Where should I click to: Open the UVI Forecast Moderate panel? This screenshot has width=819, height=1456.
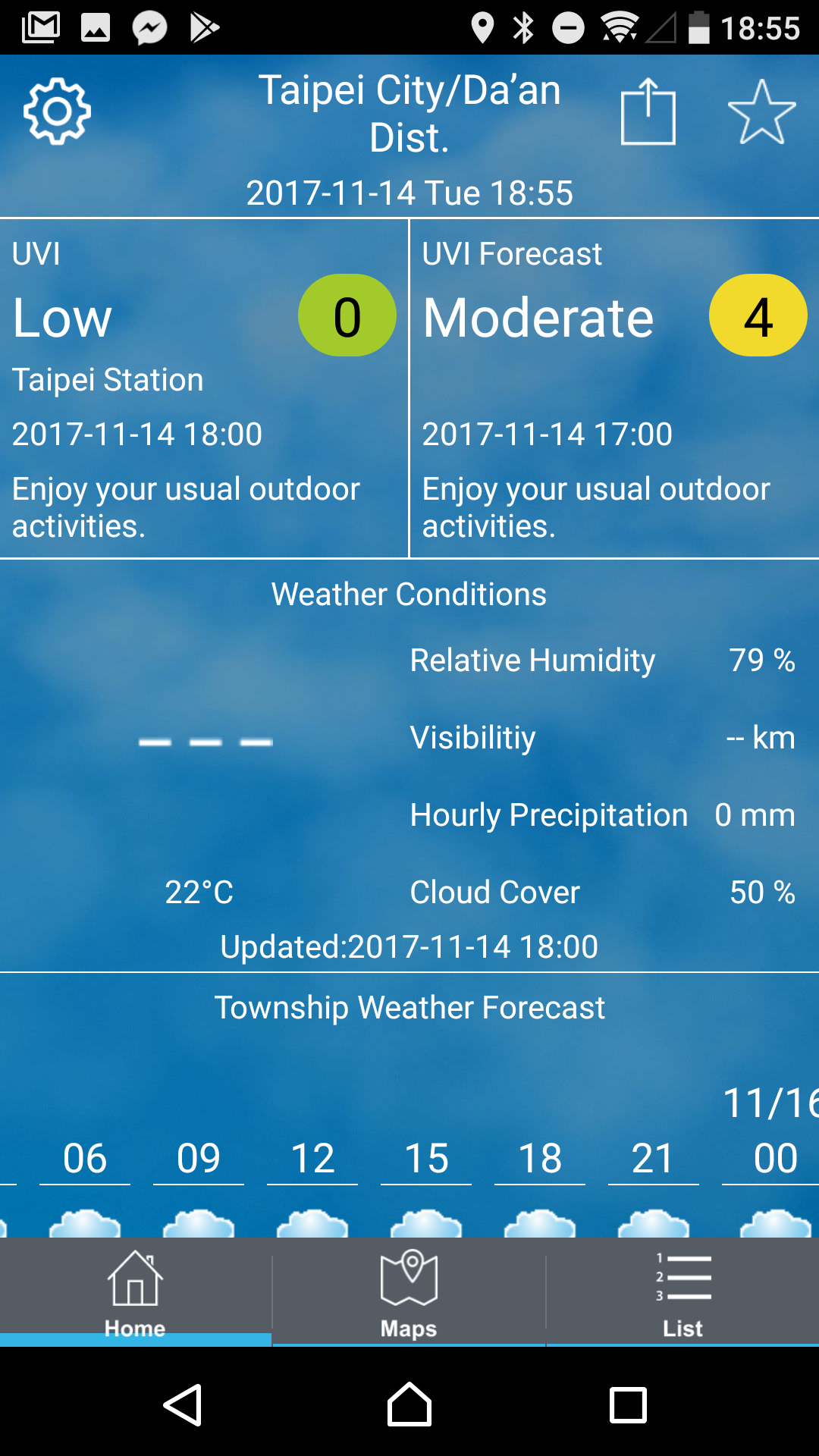[614, 388]
